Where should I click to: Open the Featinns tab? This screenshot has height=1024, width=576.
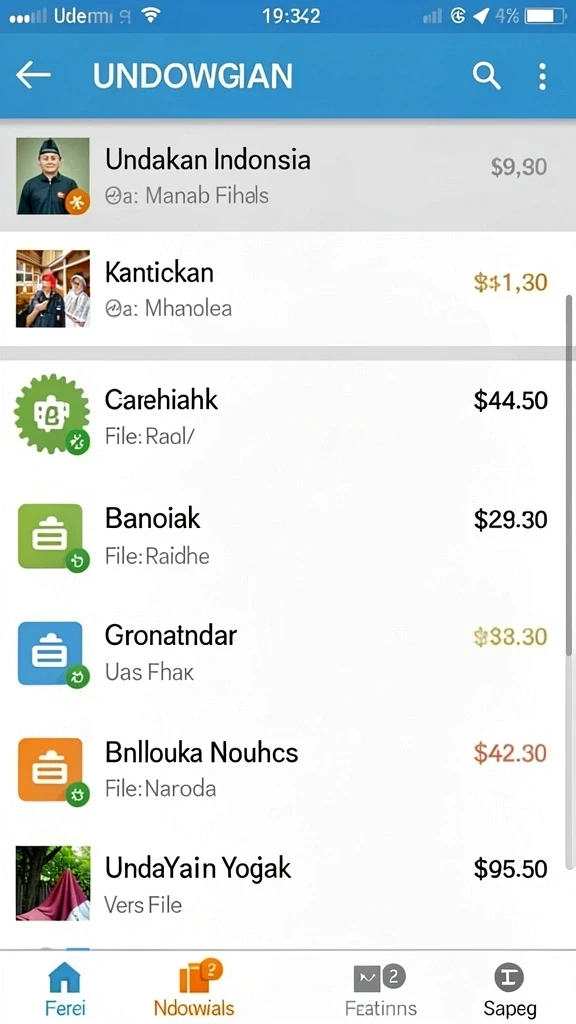[x=381, y=989]
